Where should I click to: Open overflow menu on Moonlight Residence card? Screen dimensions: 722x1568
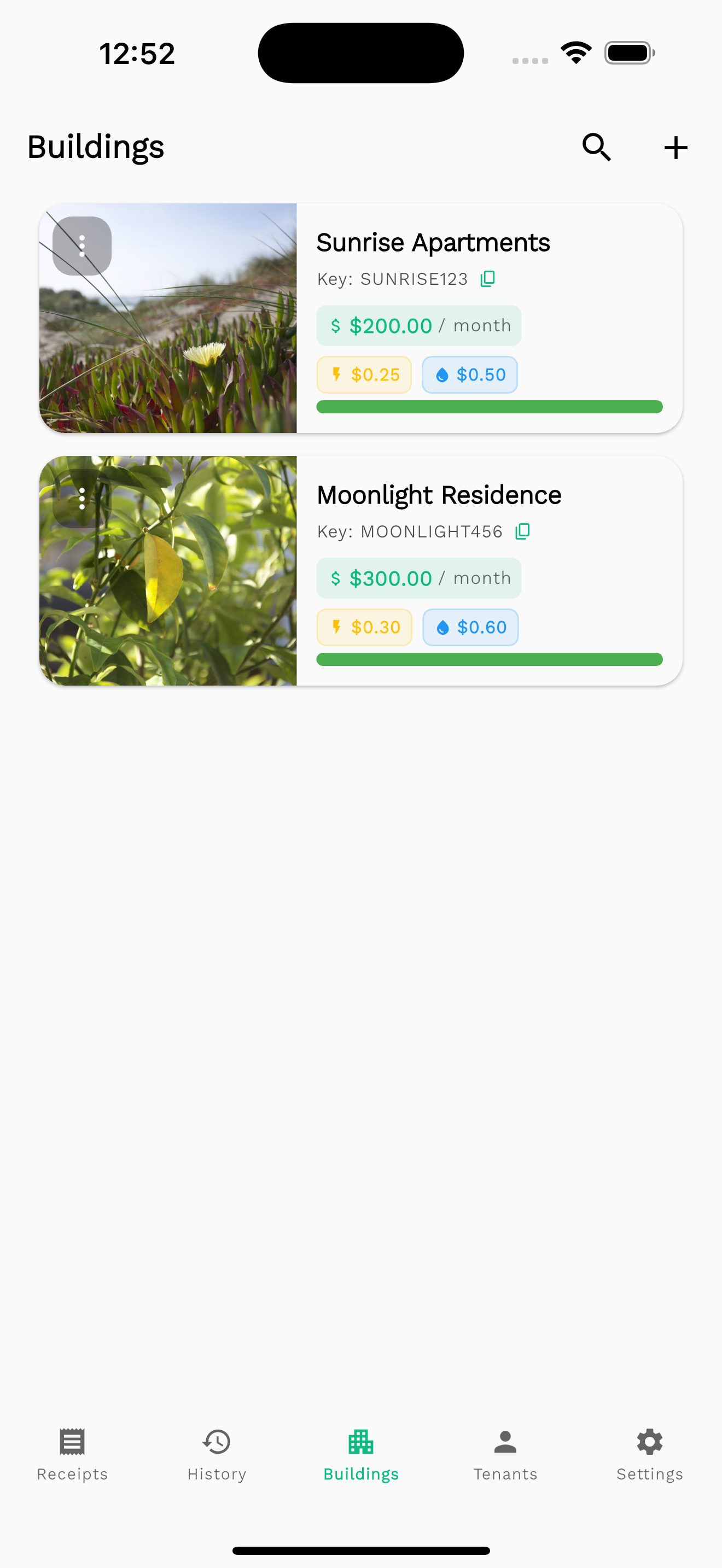pyautogui.click(x=82, y=499)
